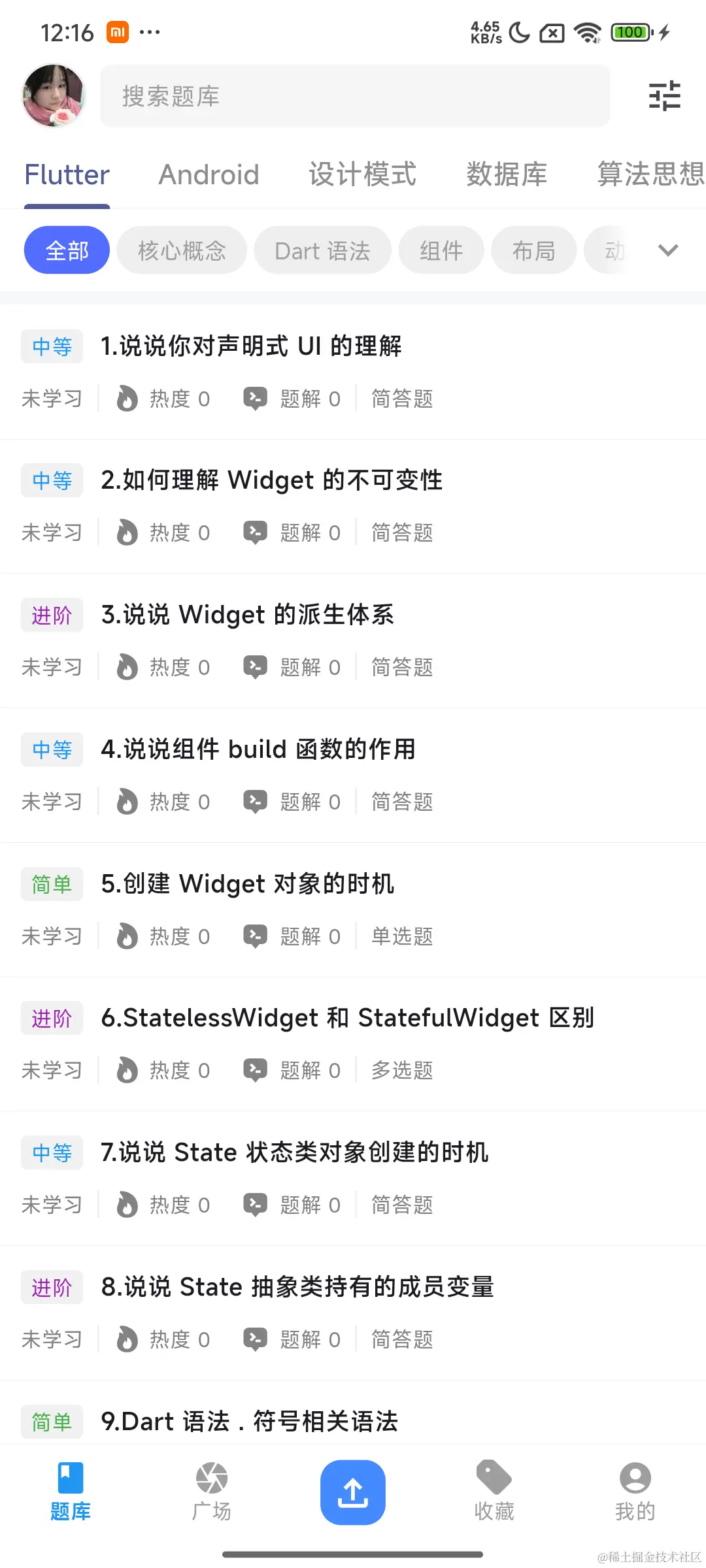This screenshot has height=1568, width=706.
Task: Select the 布局 filter chip
Action: click(533, 250)
